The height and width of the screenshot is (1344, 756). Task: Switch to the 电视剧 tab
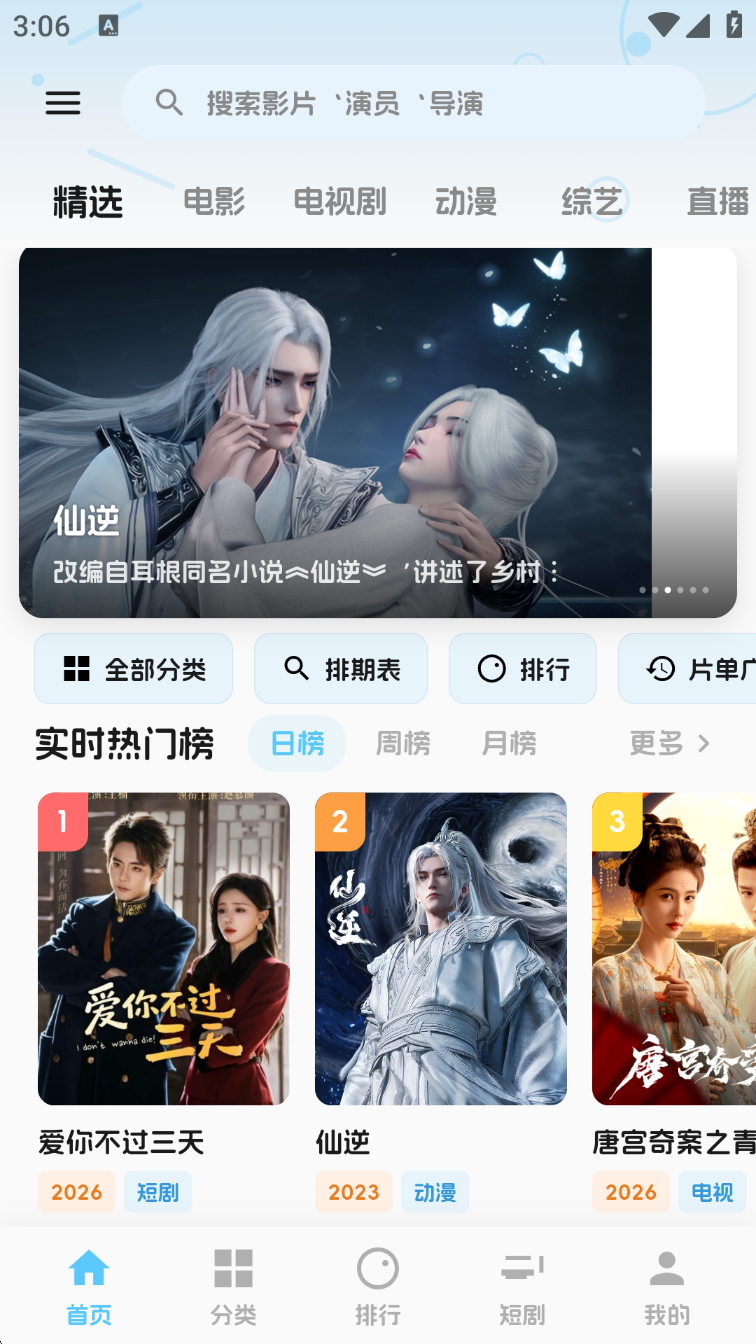pos(340,202)
